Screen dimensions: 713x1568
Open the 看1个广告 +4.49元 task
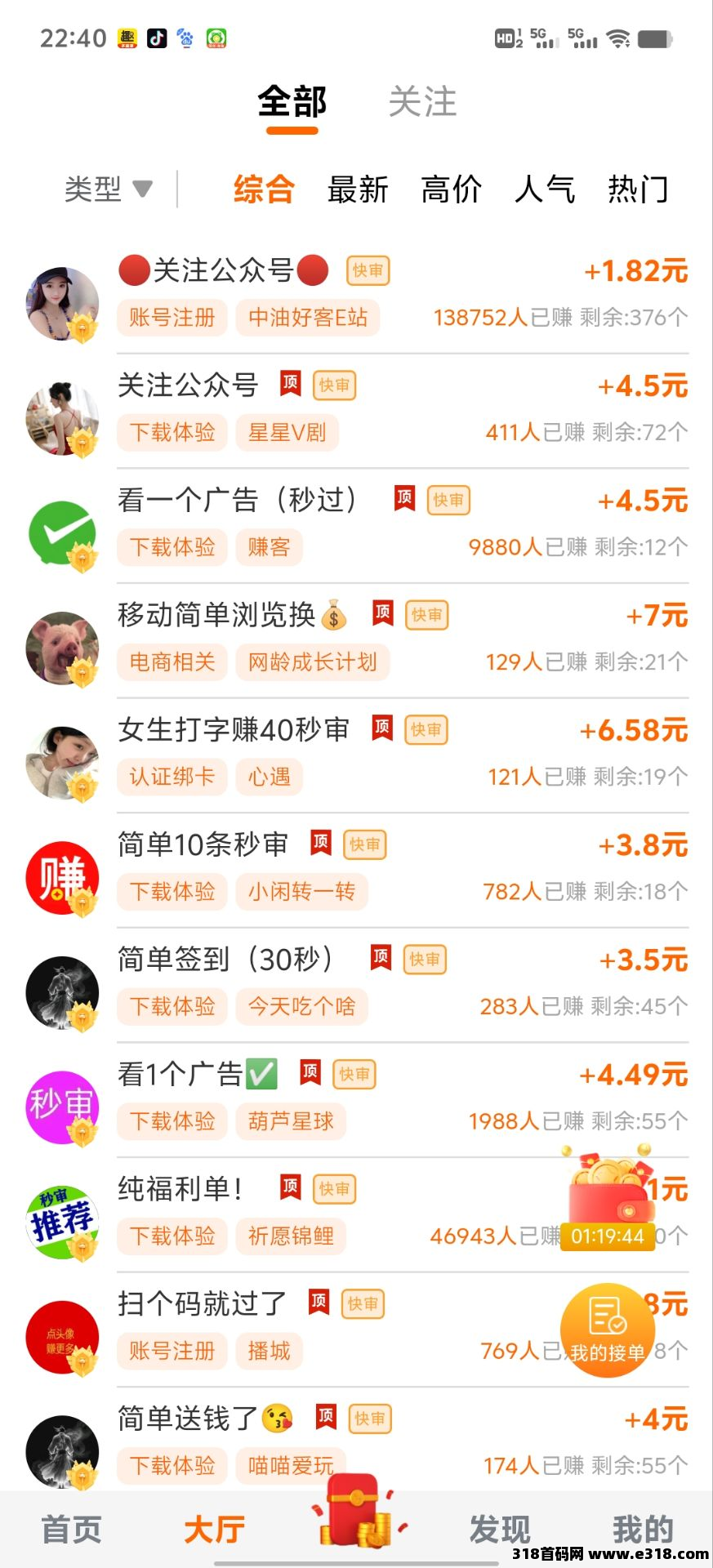[x=400, y=1098]
